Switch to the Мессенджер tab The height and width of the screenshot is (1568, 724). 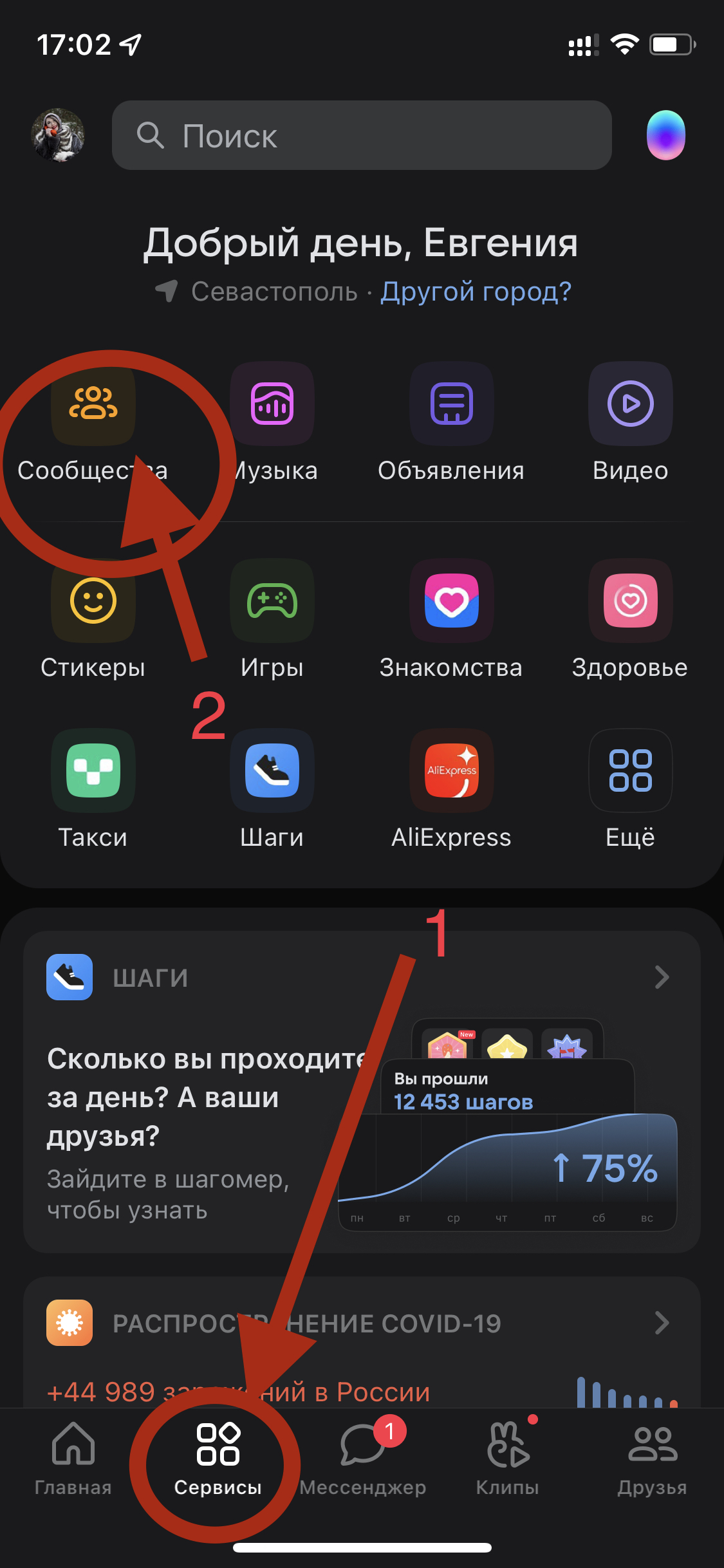[x=362, y=1458]
